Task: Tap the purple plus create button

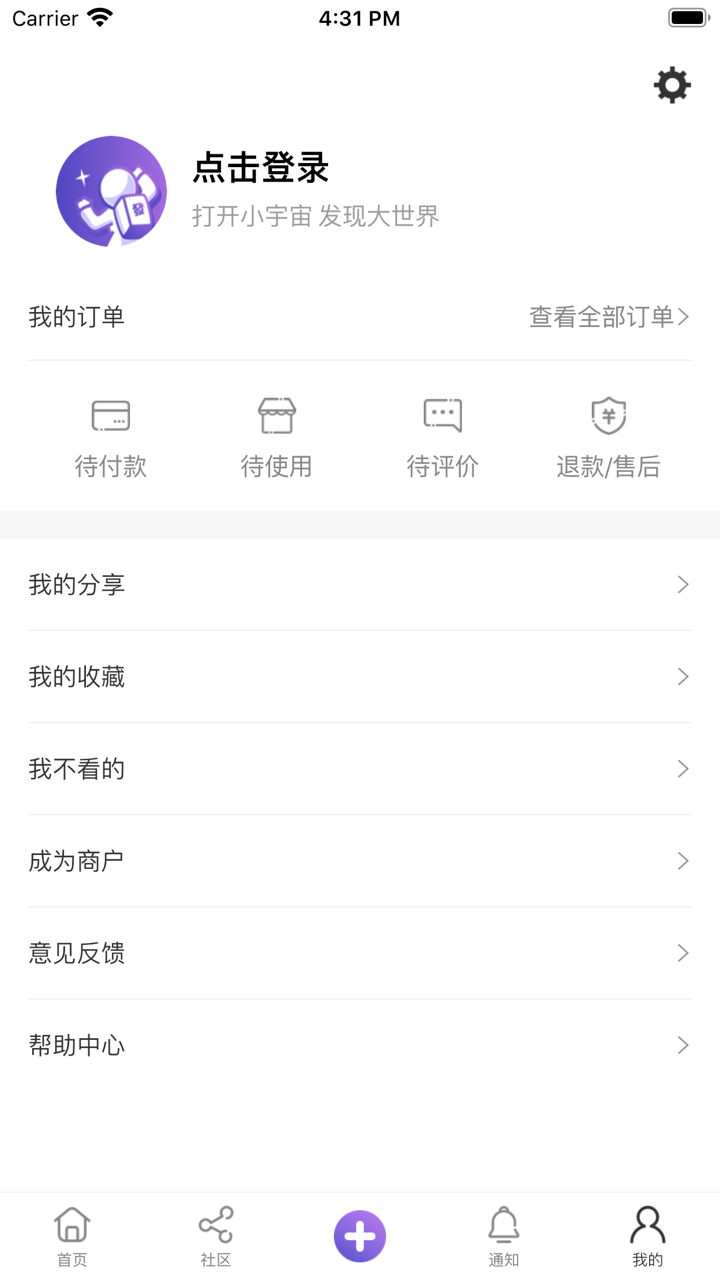Action: click(359, 1235)
